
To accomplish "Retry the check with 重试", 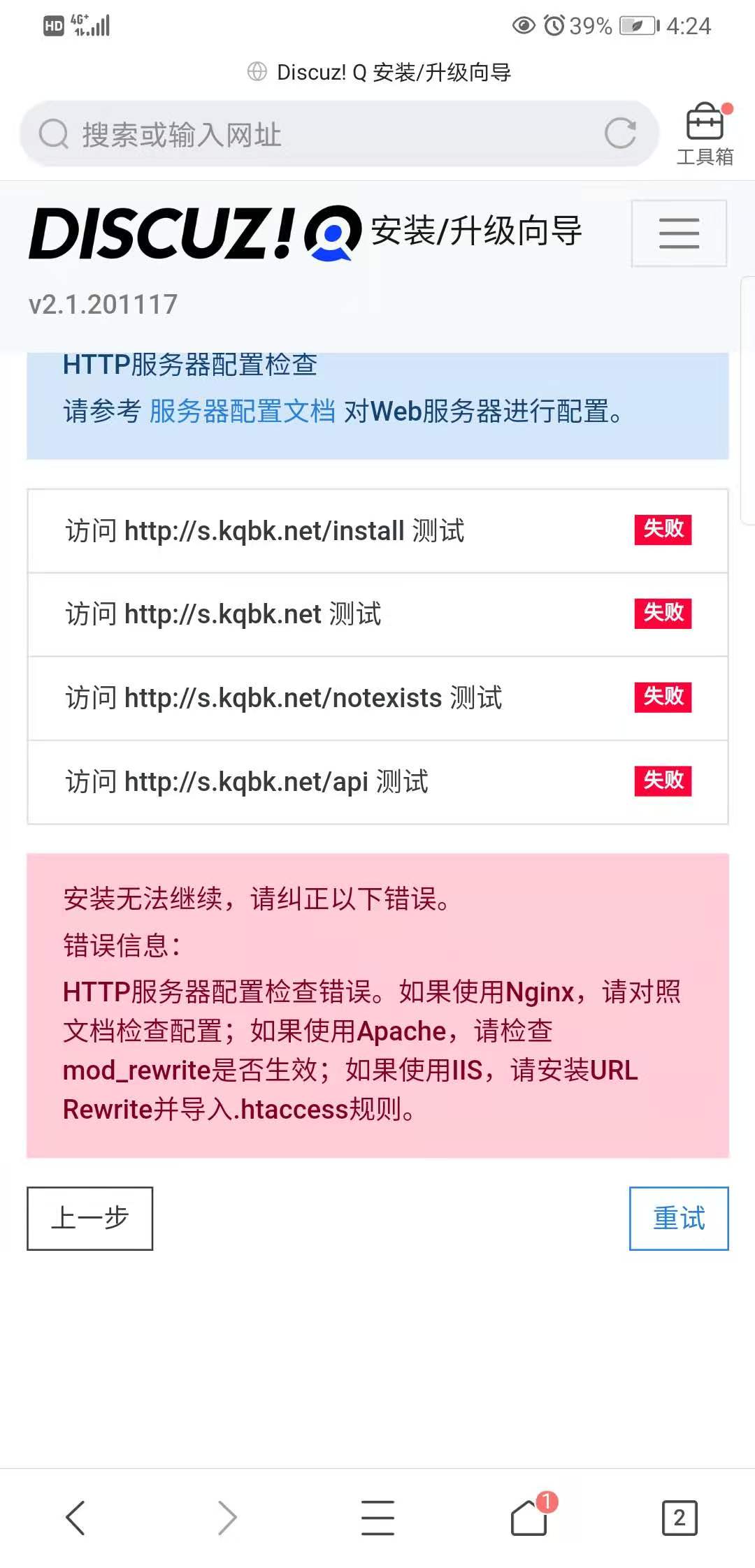I will point(678,1218).
